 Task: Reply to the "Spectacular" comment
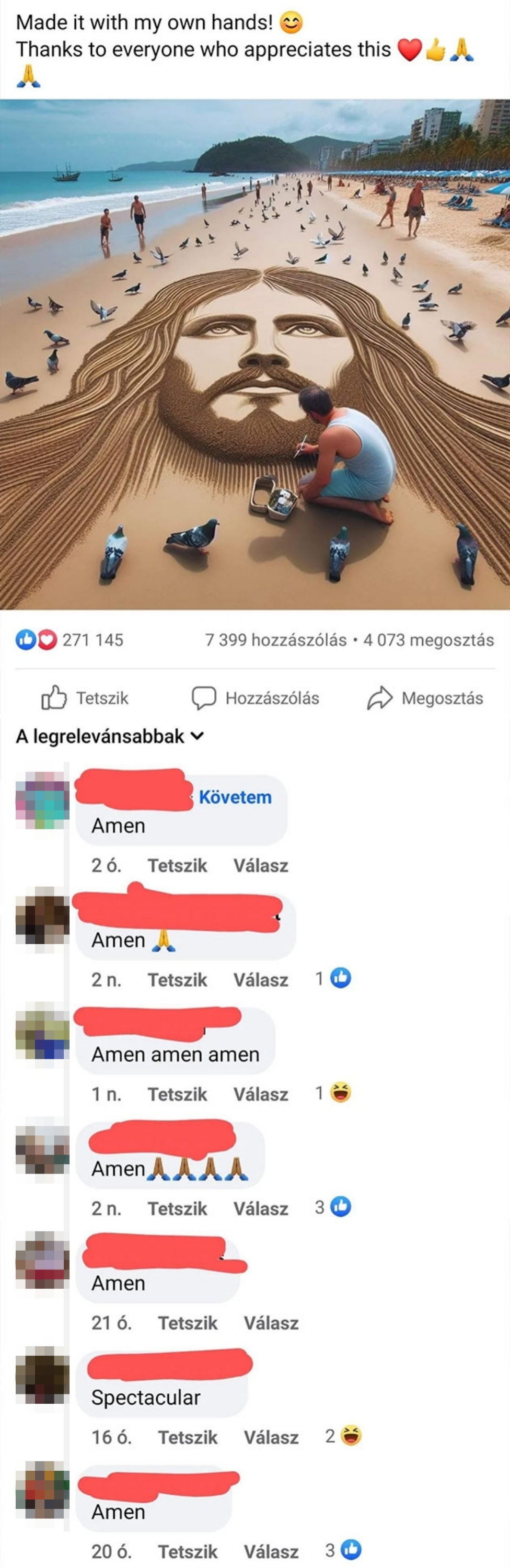(x=271, y=1437)
